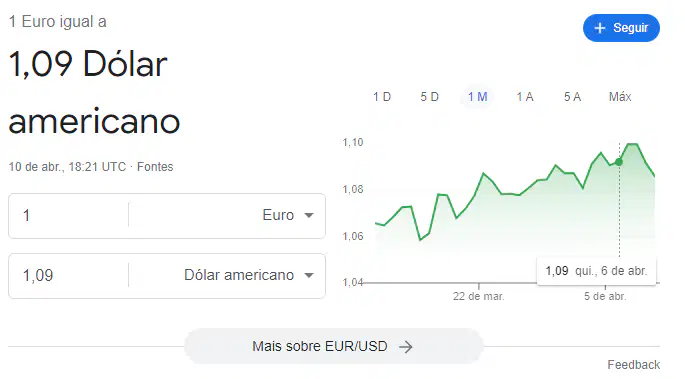This screenshot has height=379, width=685.
Task: Open Mais sobre EUR/USD
Action: click(334, 347)
